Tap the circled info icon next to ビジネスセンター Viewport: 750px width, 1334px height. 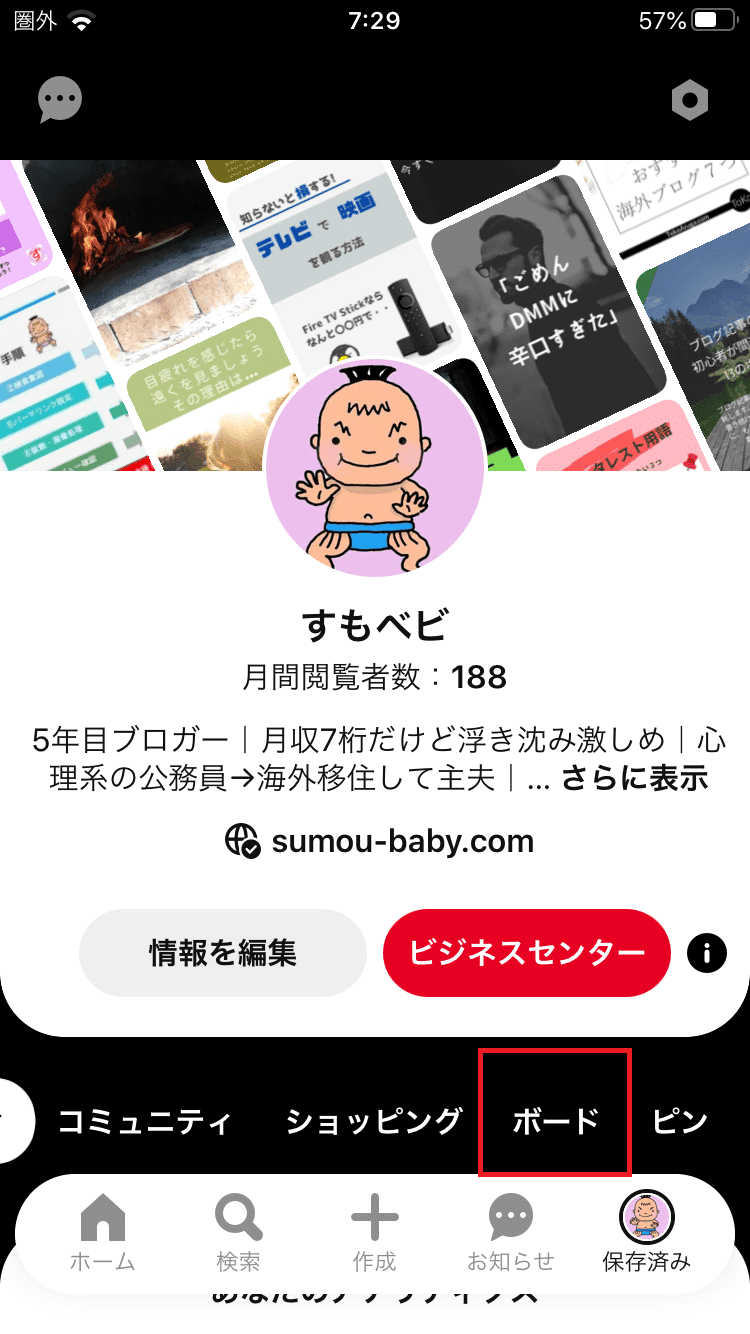(x=706, y=953)
